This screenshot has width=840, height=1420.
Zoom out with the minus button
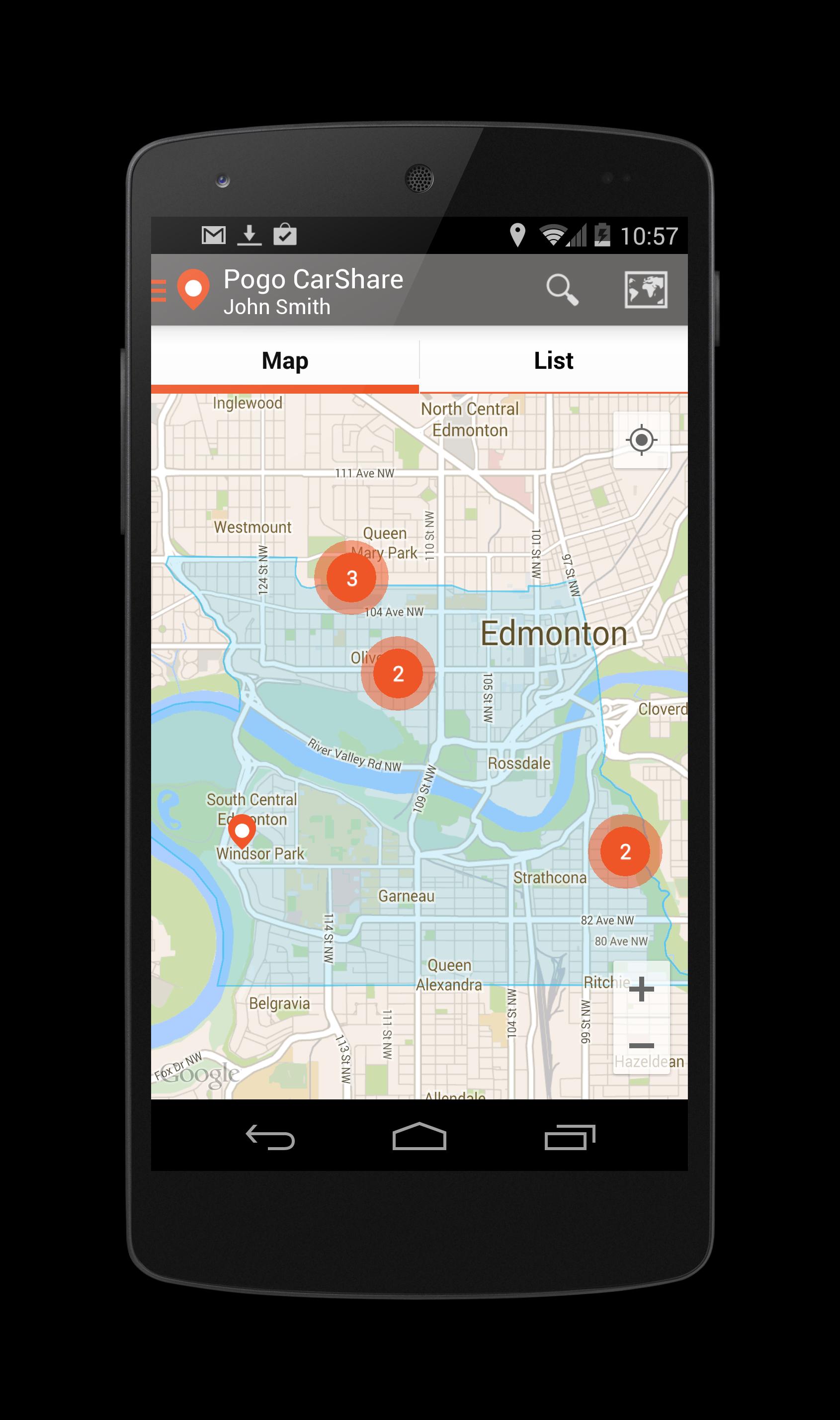click(x=641, y=1045)
